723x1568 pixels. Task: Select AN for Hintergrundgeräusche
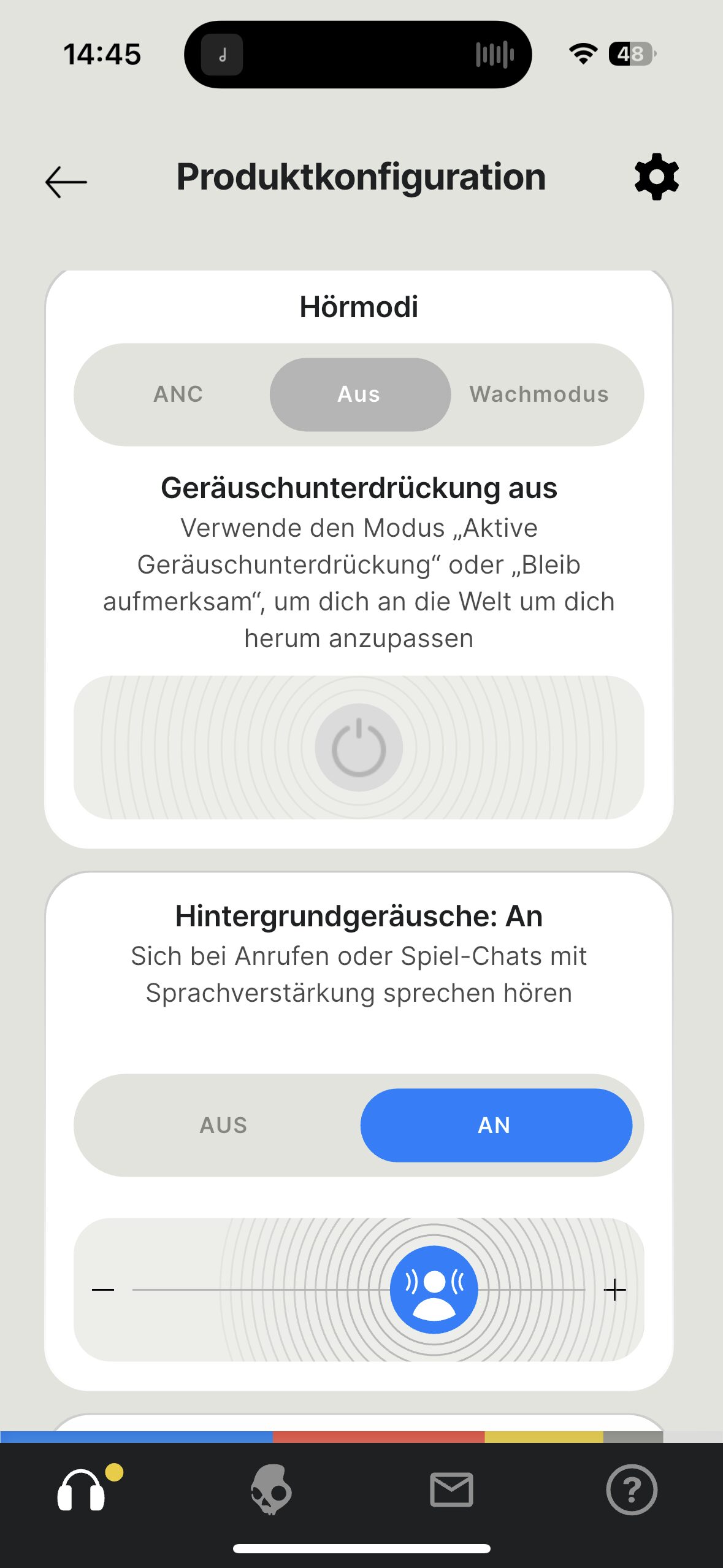tap(495, 1125)
